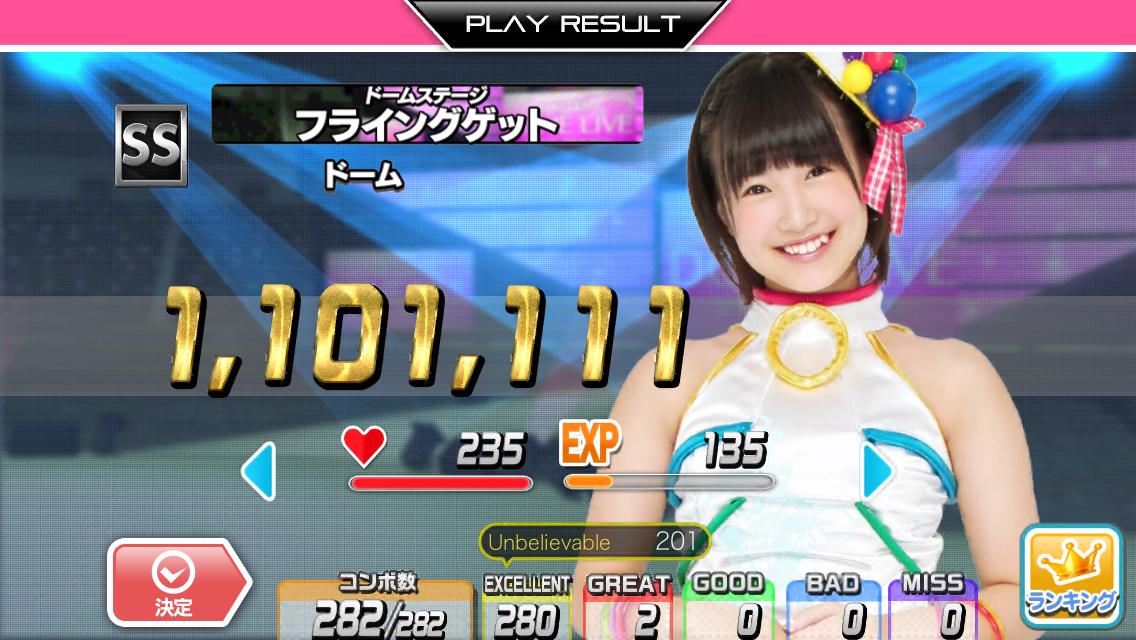Tap the right blue arrow

pyautogui.click(x=877, y=470)
